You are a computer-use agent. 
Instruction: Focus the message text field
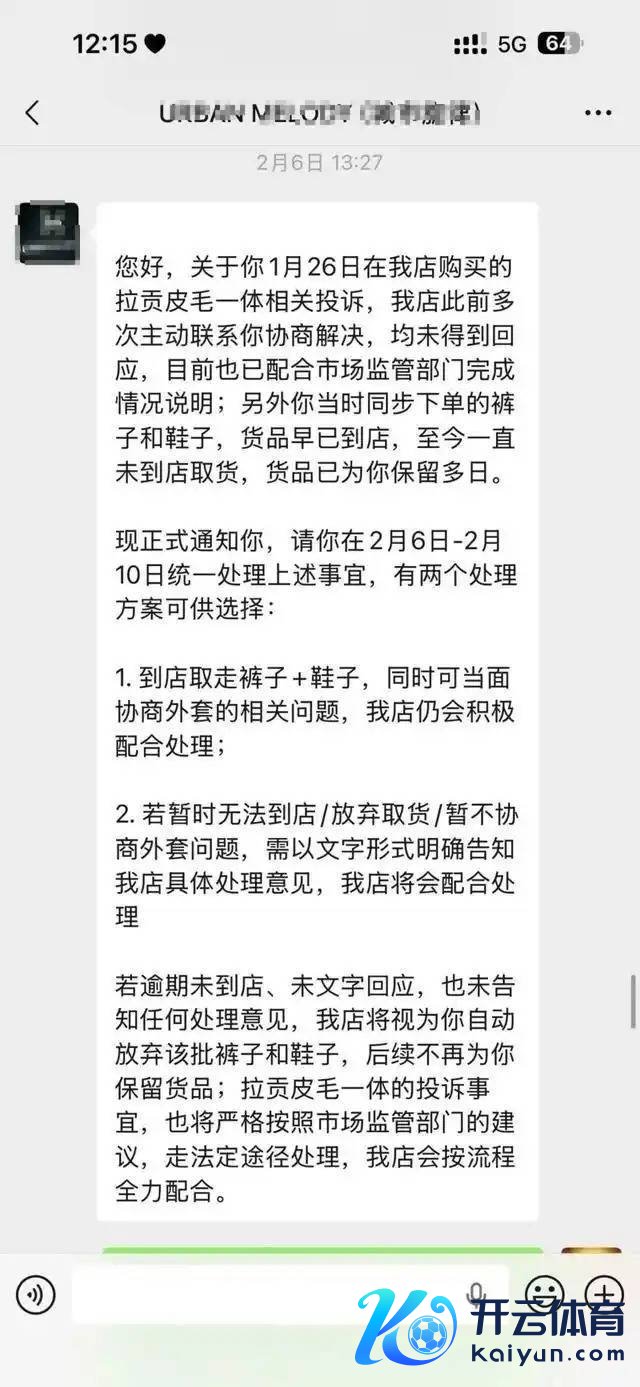tap(260, 1295)
